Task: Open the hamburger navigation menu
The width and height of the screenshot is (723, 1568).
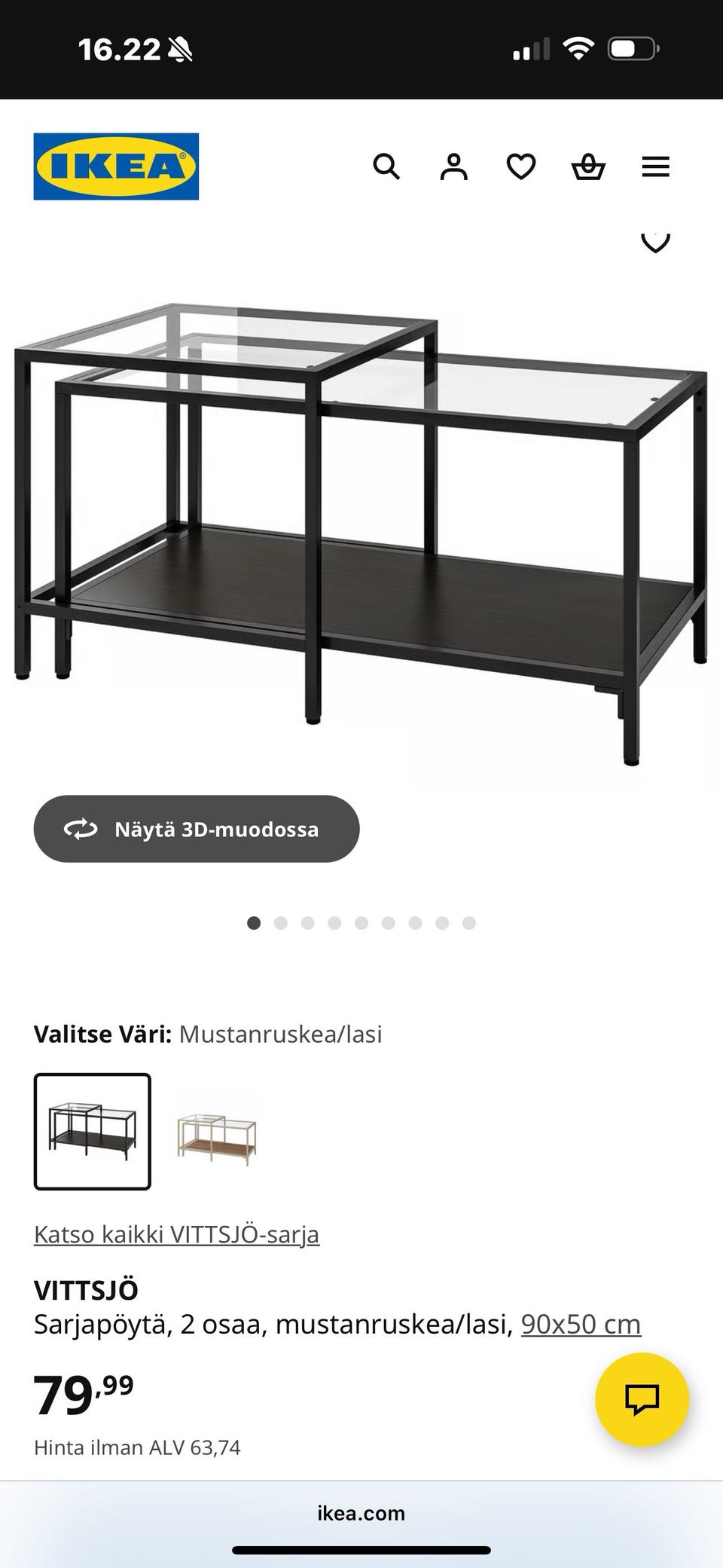Action: pyautogui.click(x=655, y=167)
